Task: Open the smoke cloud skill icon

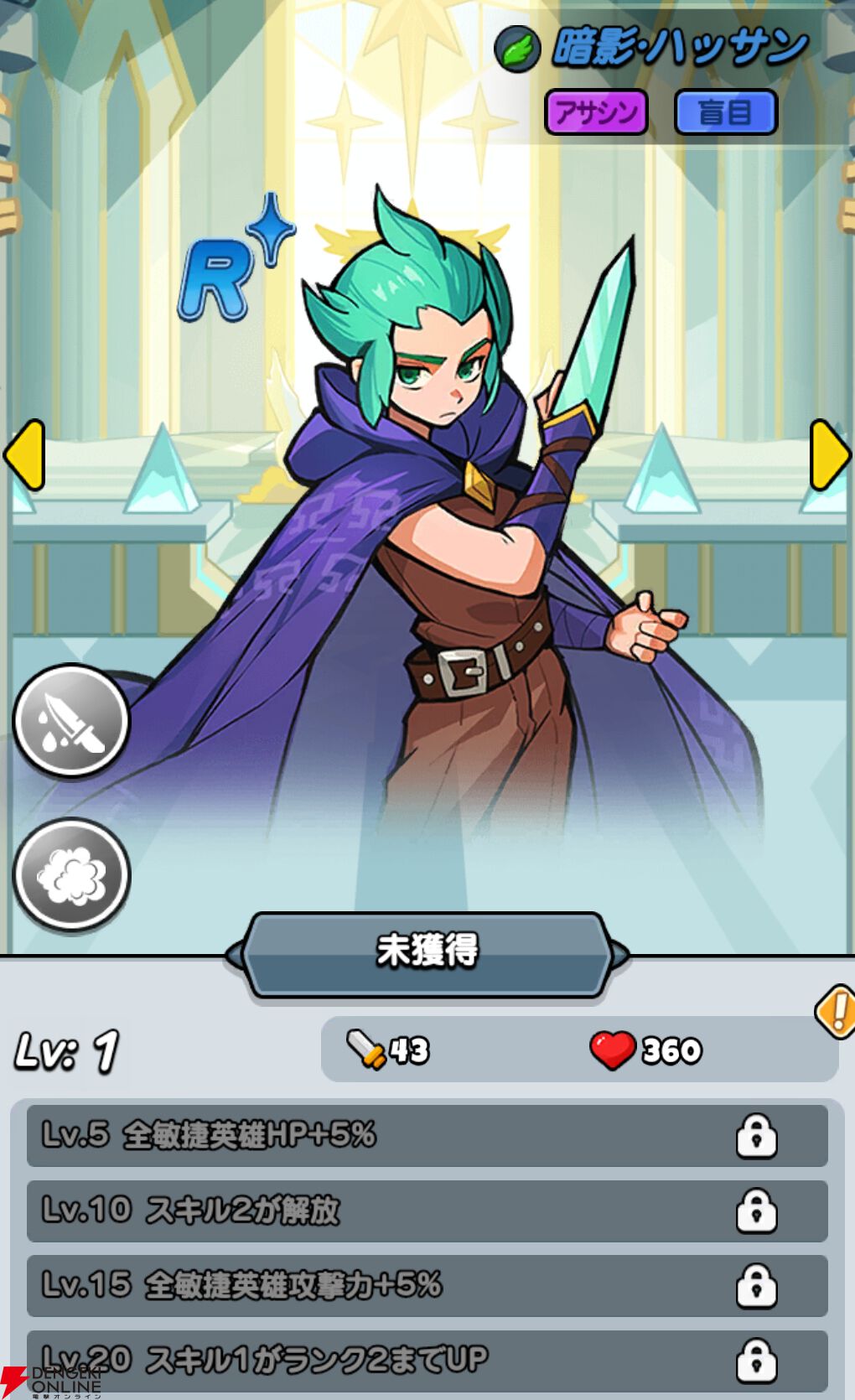Action: (x=71, y=876)
